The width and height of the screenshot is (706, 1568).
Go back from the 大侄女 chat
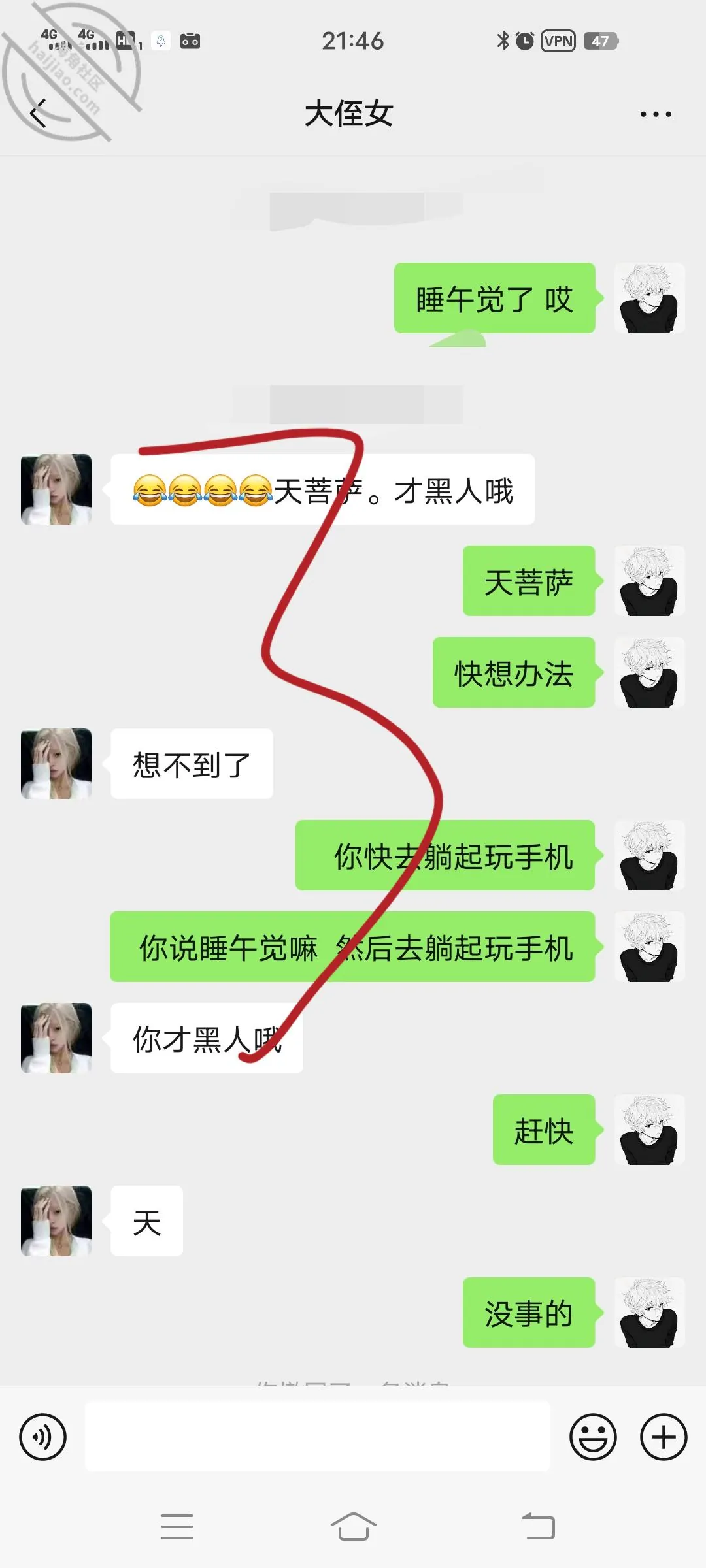tap(39, 113)
